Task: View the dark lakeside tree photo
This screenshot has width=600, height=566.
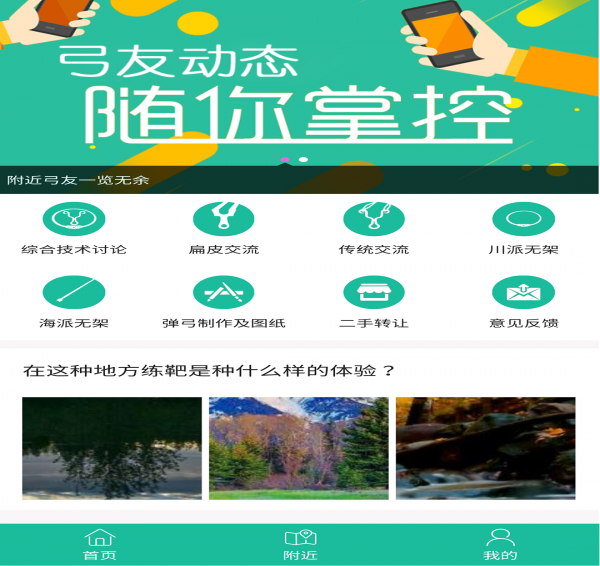Action: tap(112, 448)
